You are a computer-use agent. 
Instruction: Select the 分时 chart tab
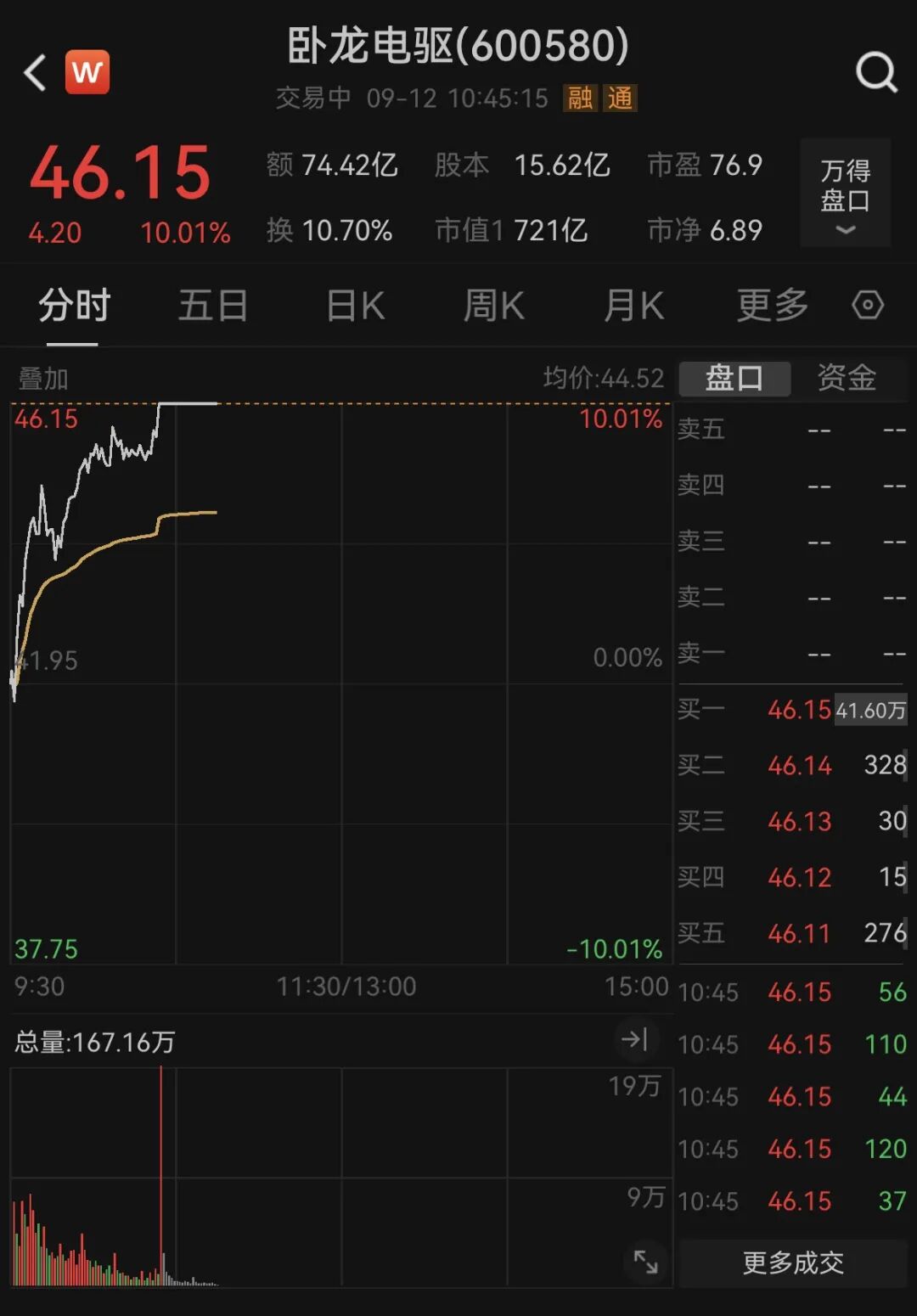pos(74,306)
